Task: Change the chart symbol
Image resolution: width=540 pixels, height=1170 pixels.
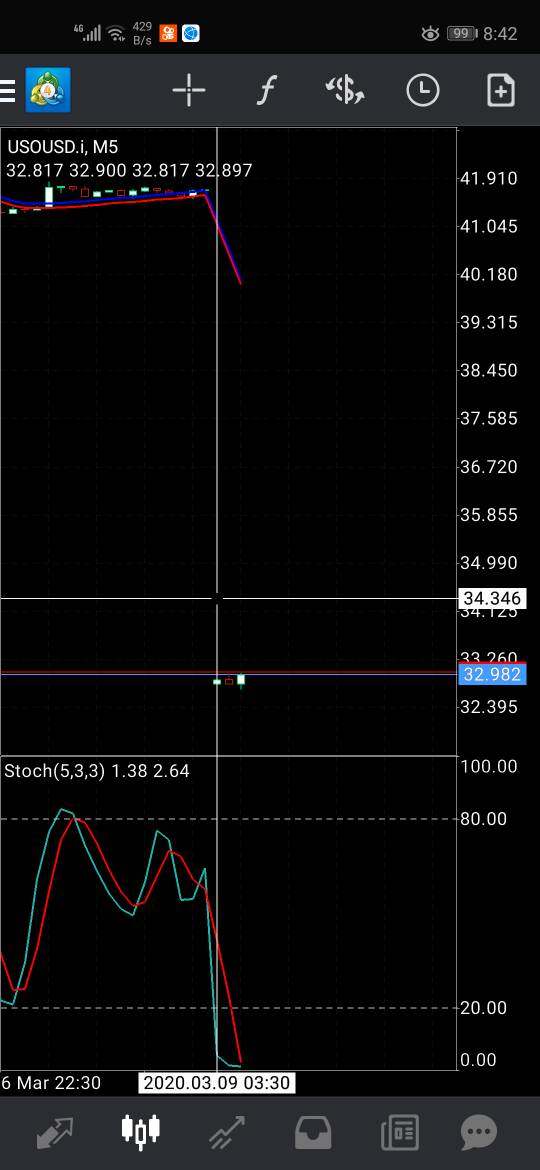Action: point(345,91)
